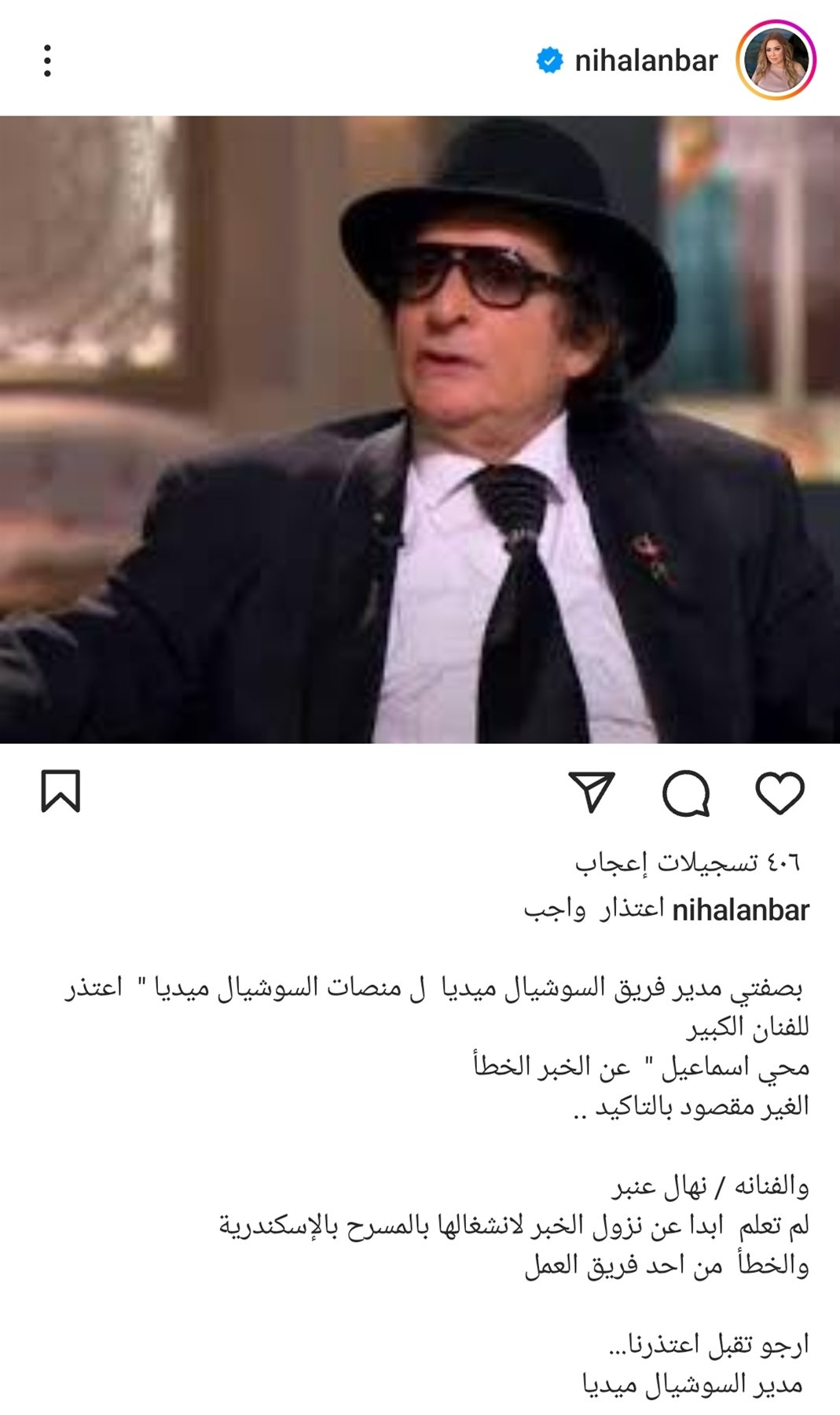This screenshot has height=1415, width=840.
Task: Open nihalanbar's profile picture story
Action: 776,61
